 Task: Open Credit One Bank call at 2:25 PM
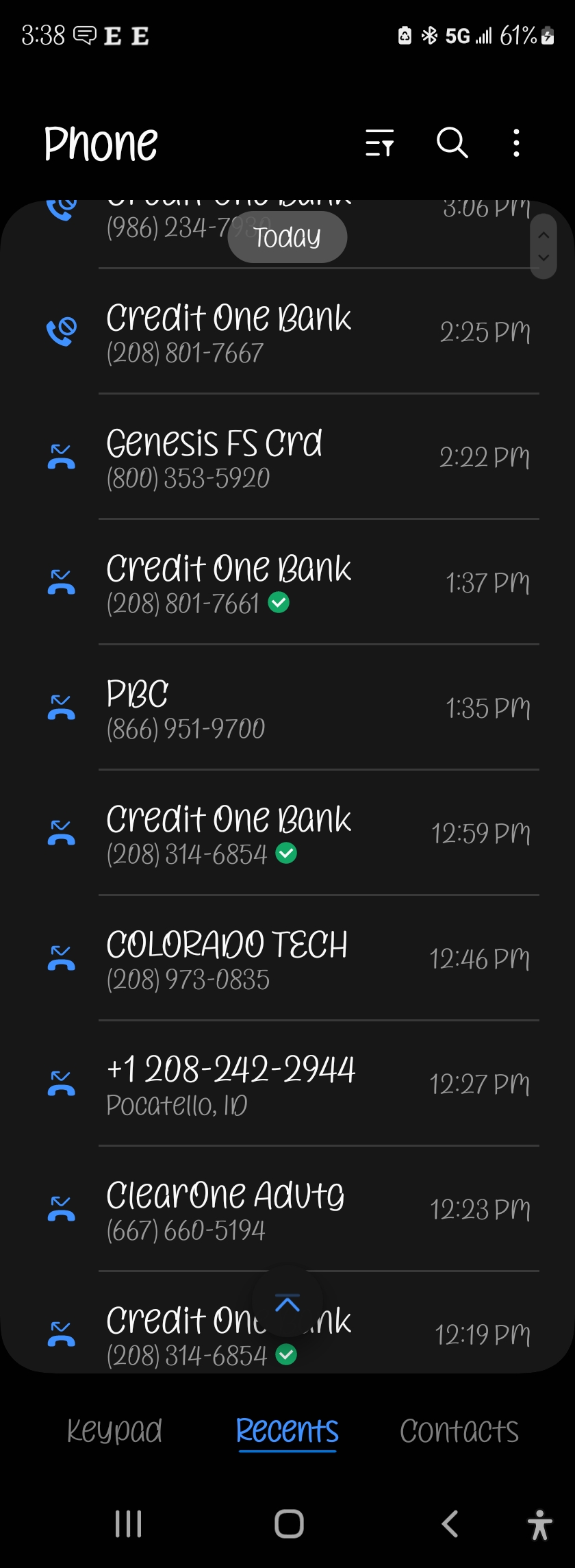pos(287,332)
